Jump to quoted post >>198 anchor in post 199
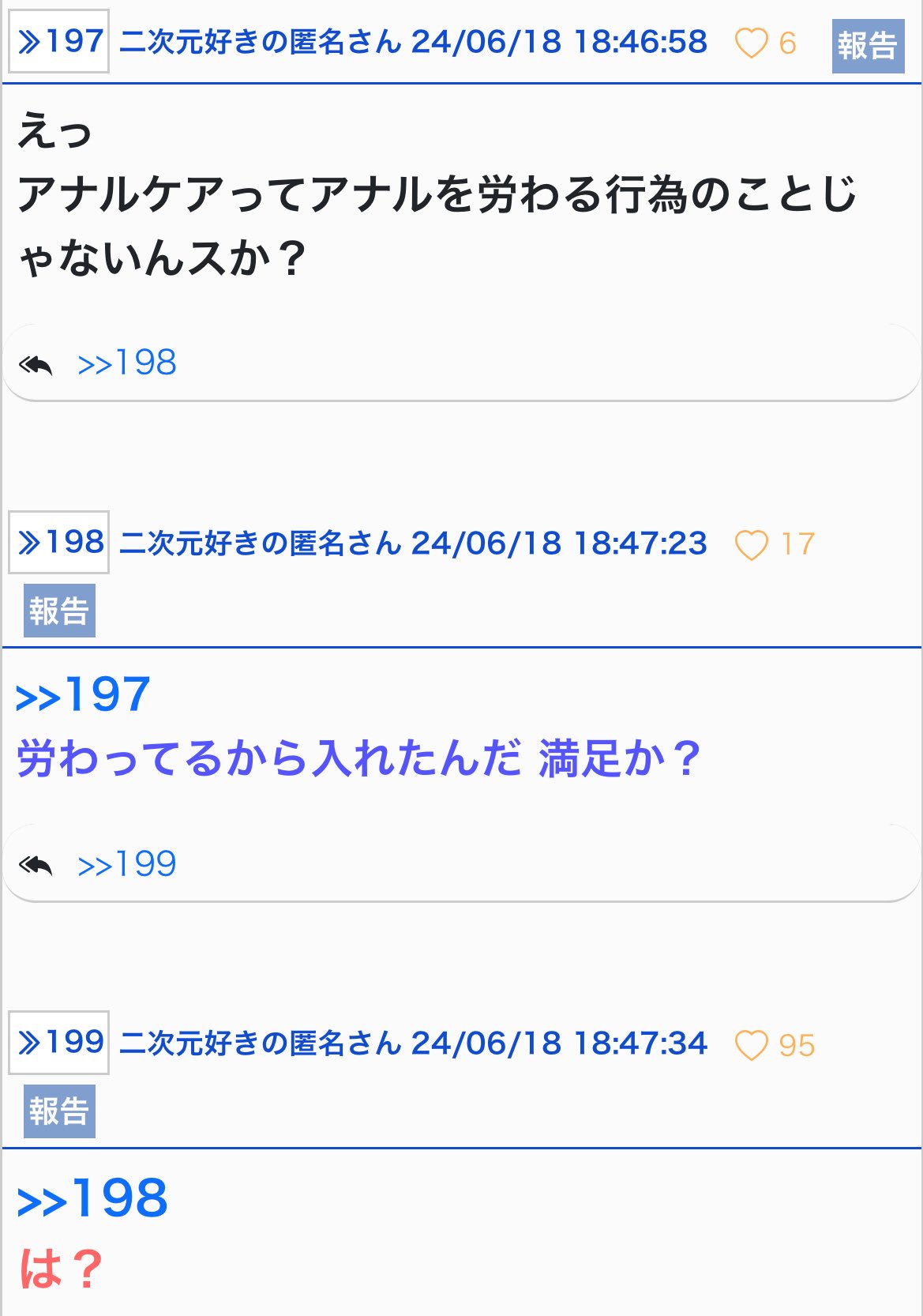The width and height of the screenshot is (923, 1316). coord(92,1199)
